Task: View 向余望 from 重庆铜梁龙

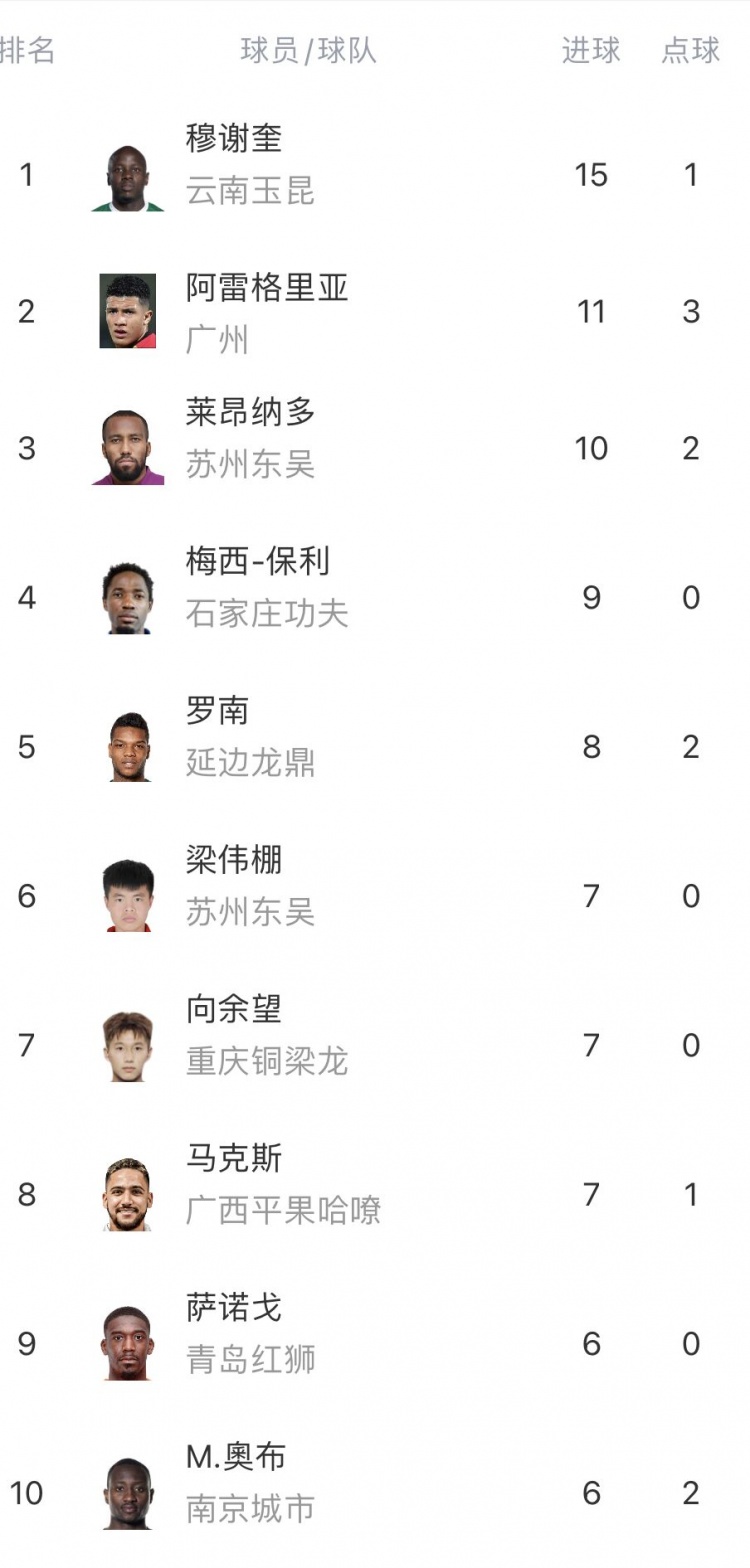Action: [375, 1044]
